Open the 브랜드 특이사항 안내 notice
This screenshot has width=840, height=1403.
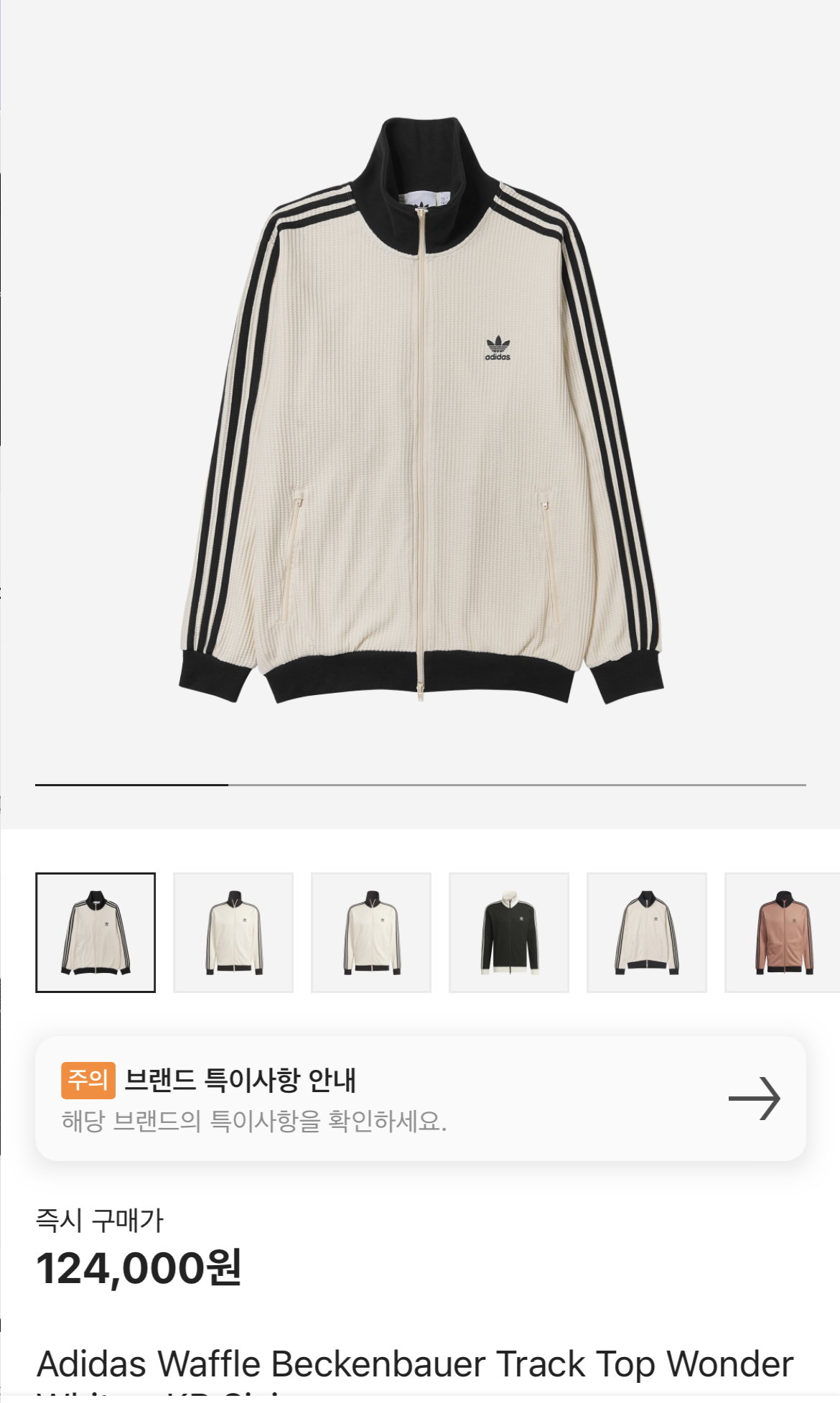pos(421,1099)
